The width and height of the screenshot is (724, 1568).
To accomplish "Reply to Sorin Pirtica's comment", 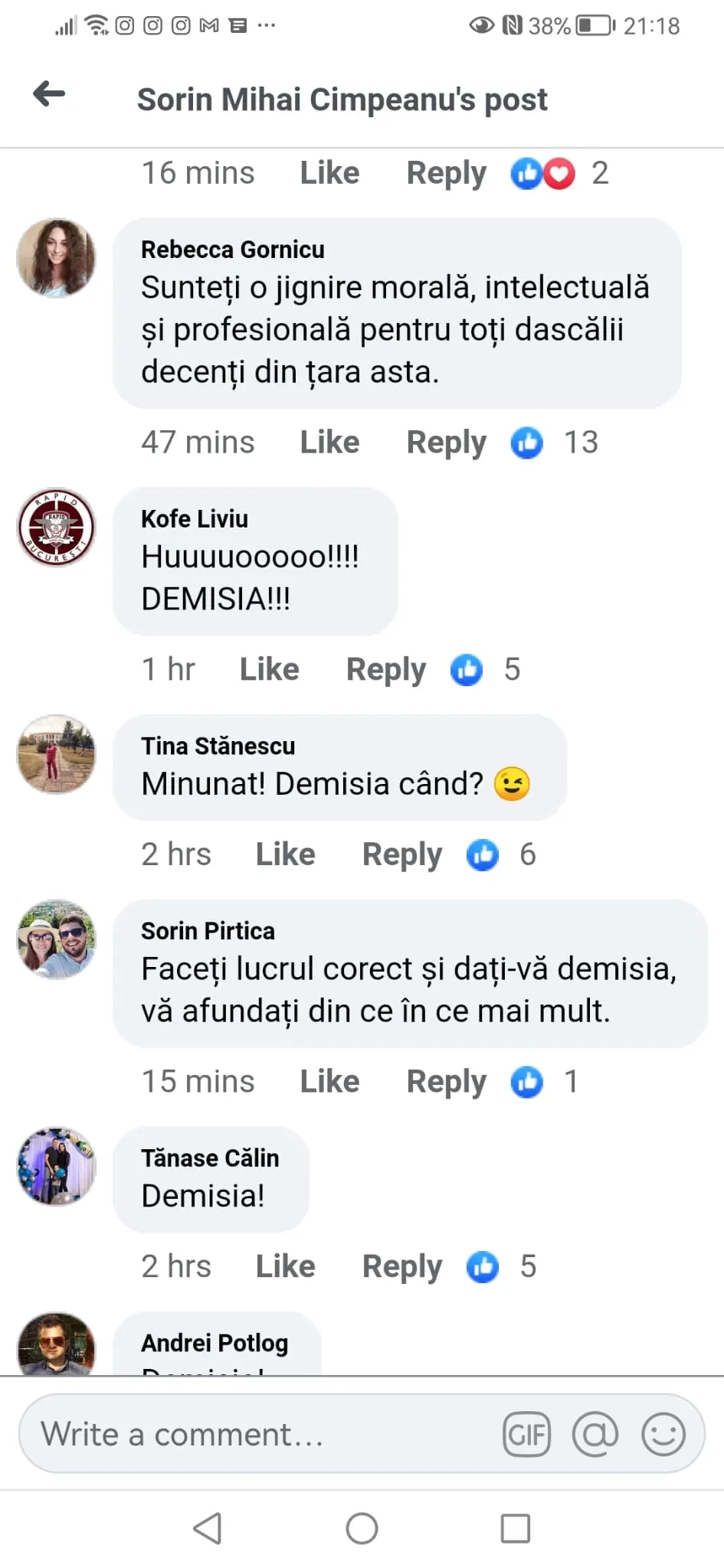I will pos(446,1082).
